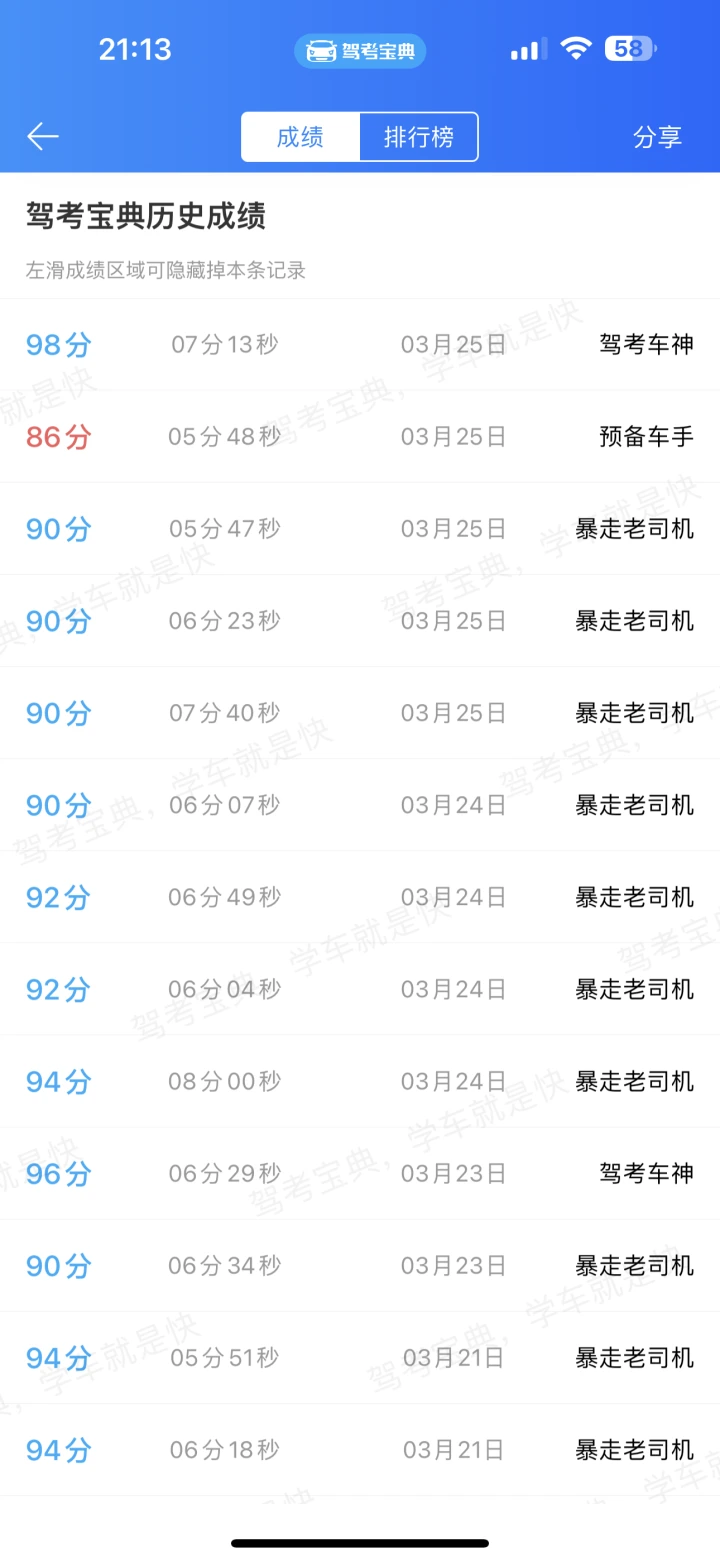
Task: Switch to the 排行榜 tab
Action: pyautogui.click(x=418, y=137)
